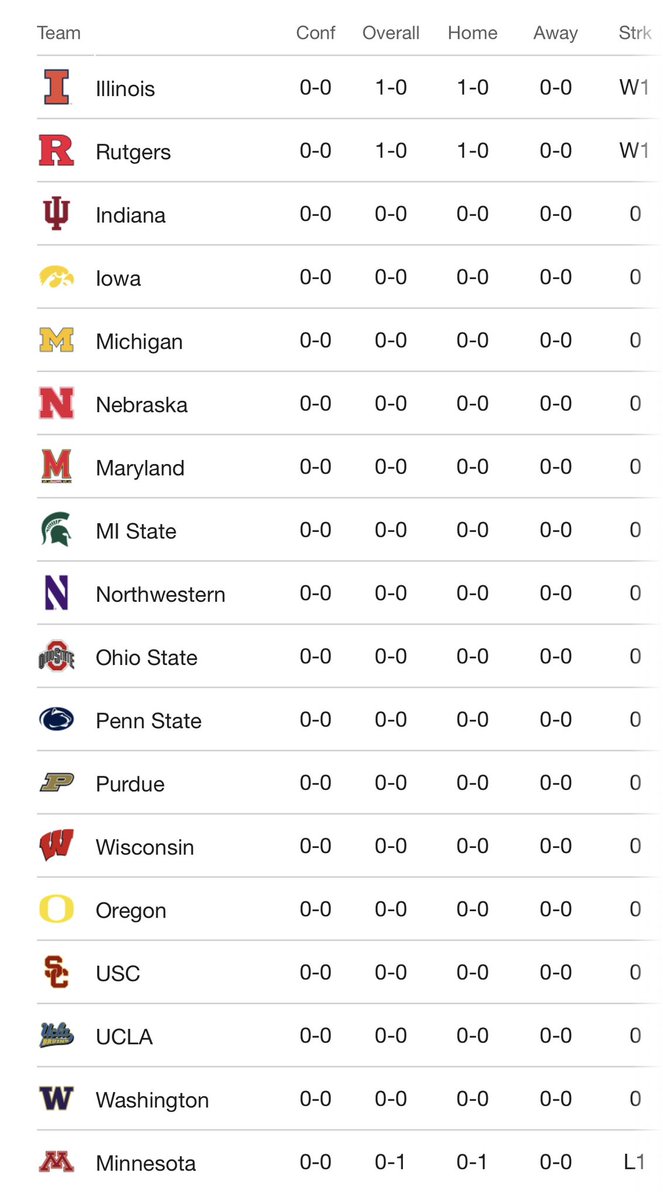Open the Illinois team row
The height and width of the screenshot is (1200, 663).
(x=125, y=89)
